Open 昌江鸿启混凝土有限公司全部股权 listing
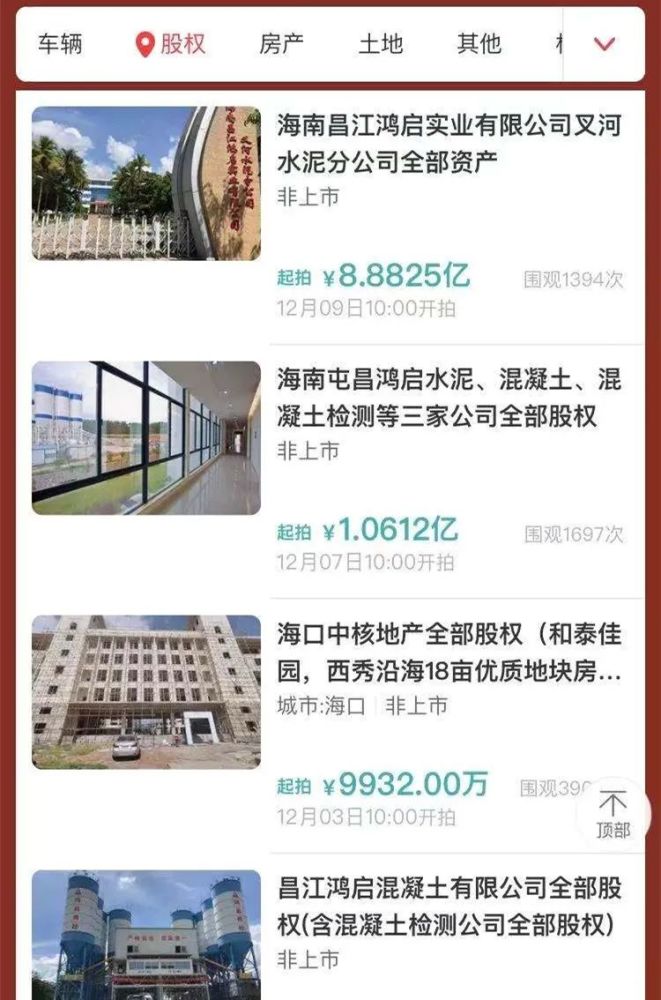The image size is (661, 1000). coord(448,905)
